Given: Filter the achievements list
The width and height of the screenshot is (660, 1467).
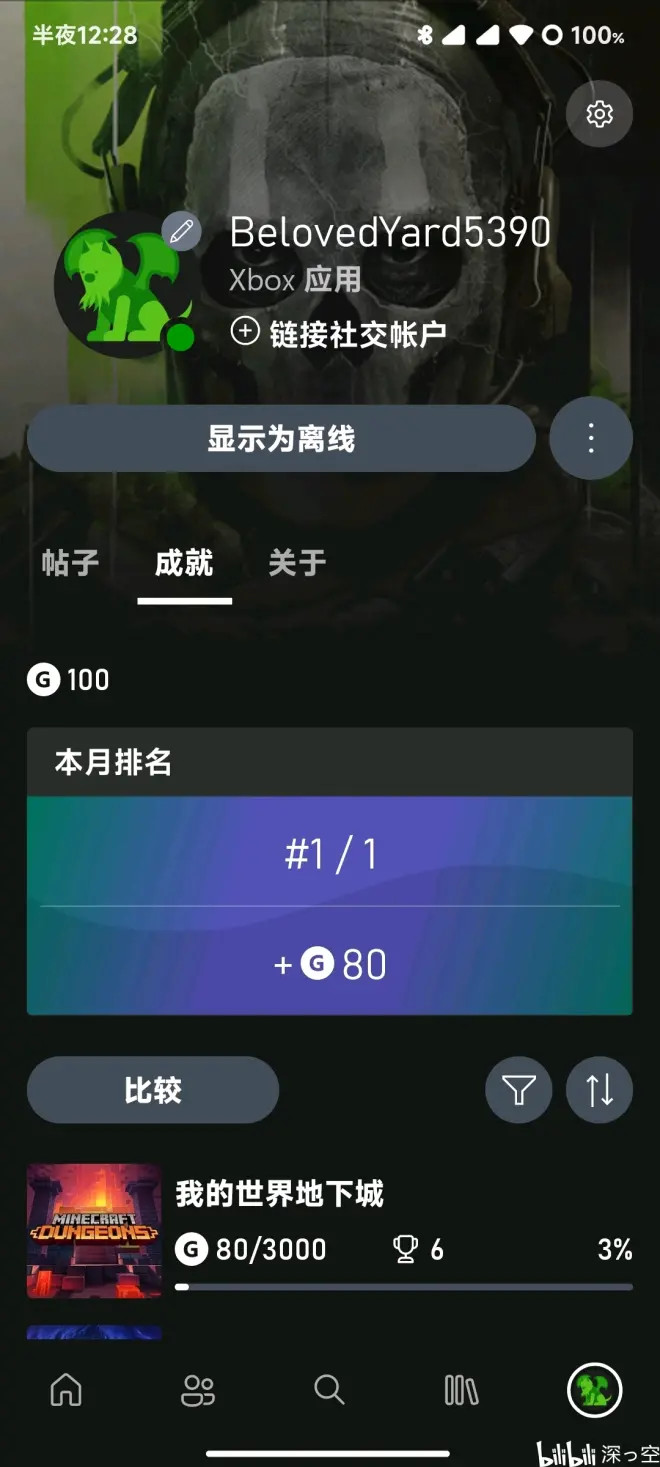Looking at the screenshot, I should point(518,1090).
